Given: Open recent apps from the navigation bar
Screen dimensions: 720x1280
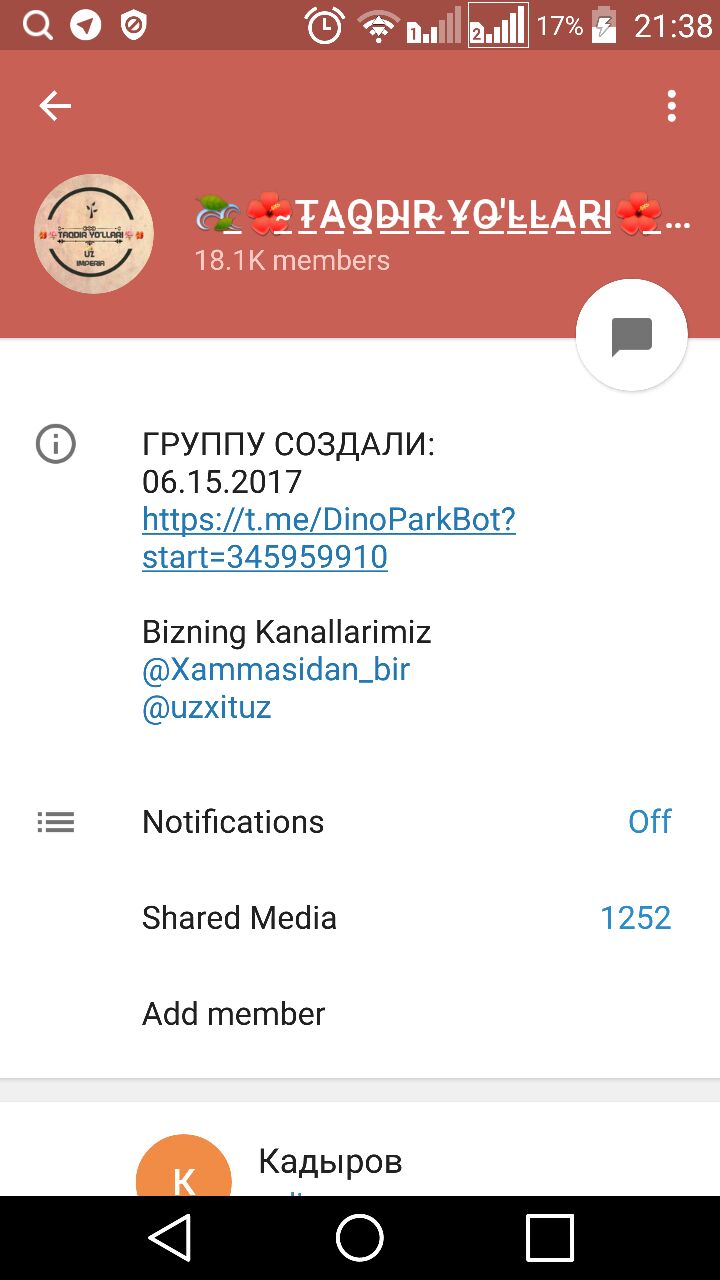Looking at the screenshot, I should tap(549, 1238).
